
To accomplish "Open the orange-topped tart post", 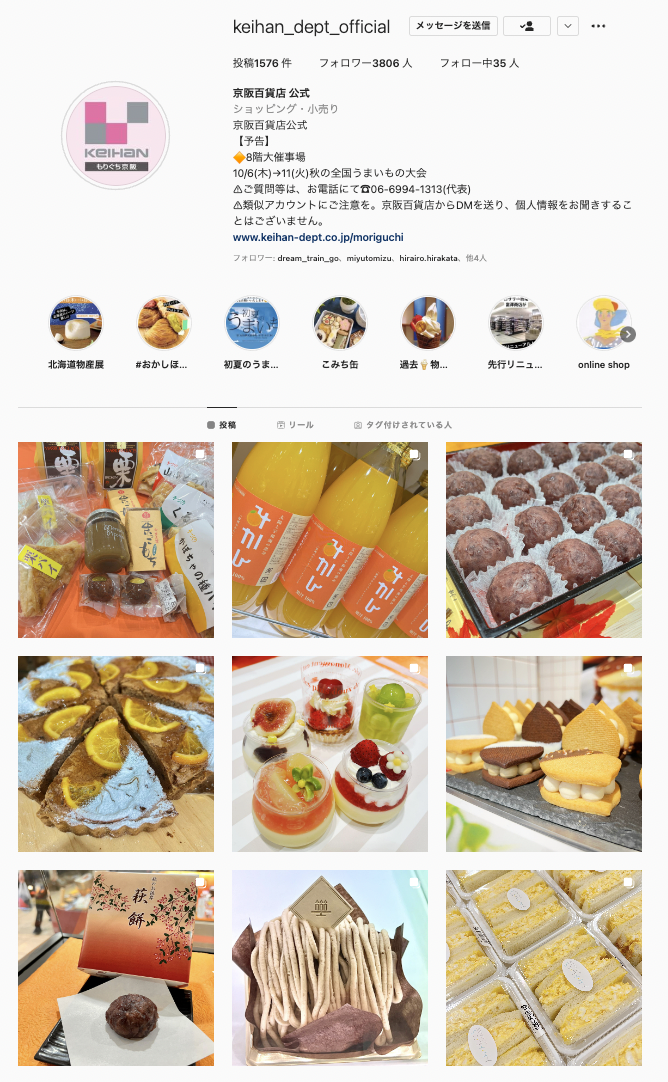I will (x=116, y=754).
